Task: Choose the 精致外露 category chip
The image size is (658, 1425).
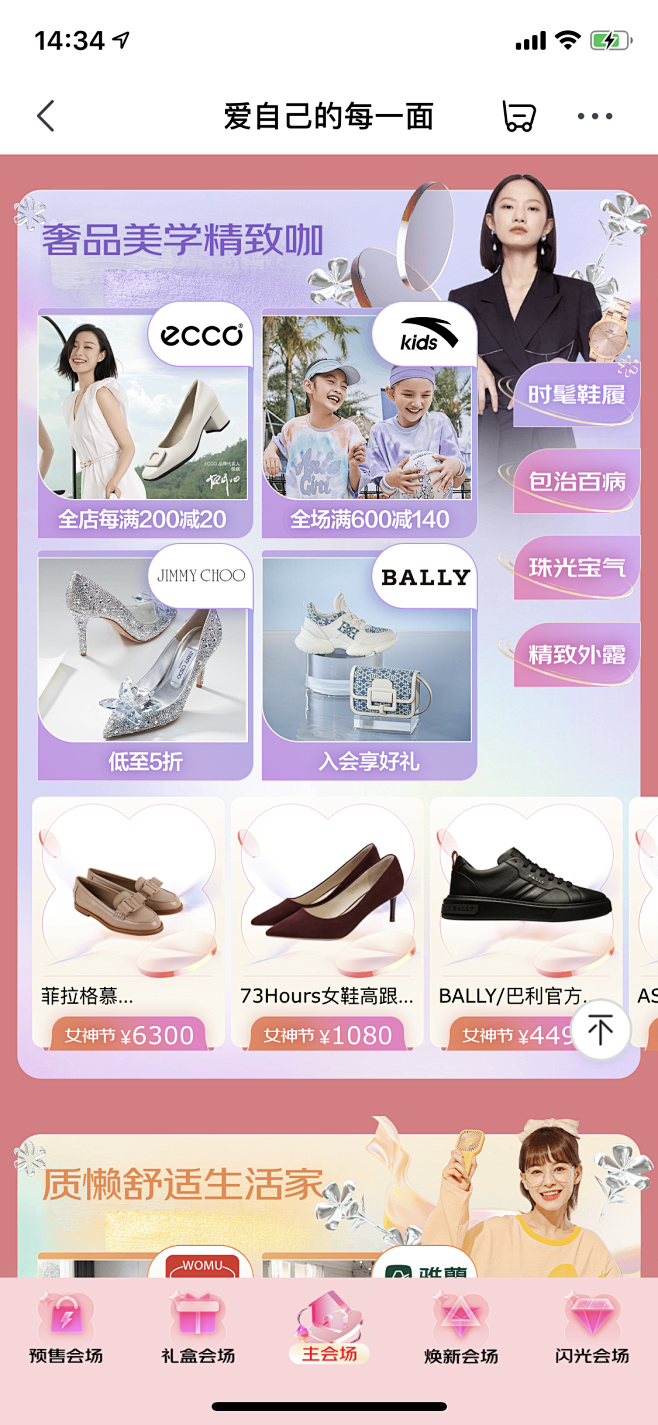Action: point(577,655)
